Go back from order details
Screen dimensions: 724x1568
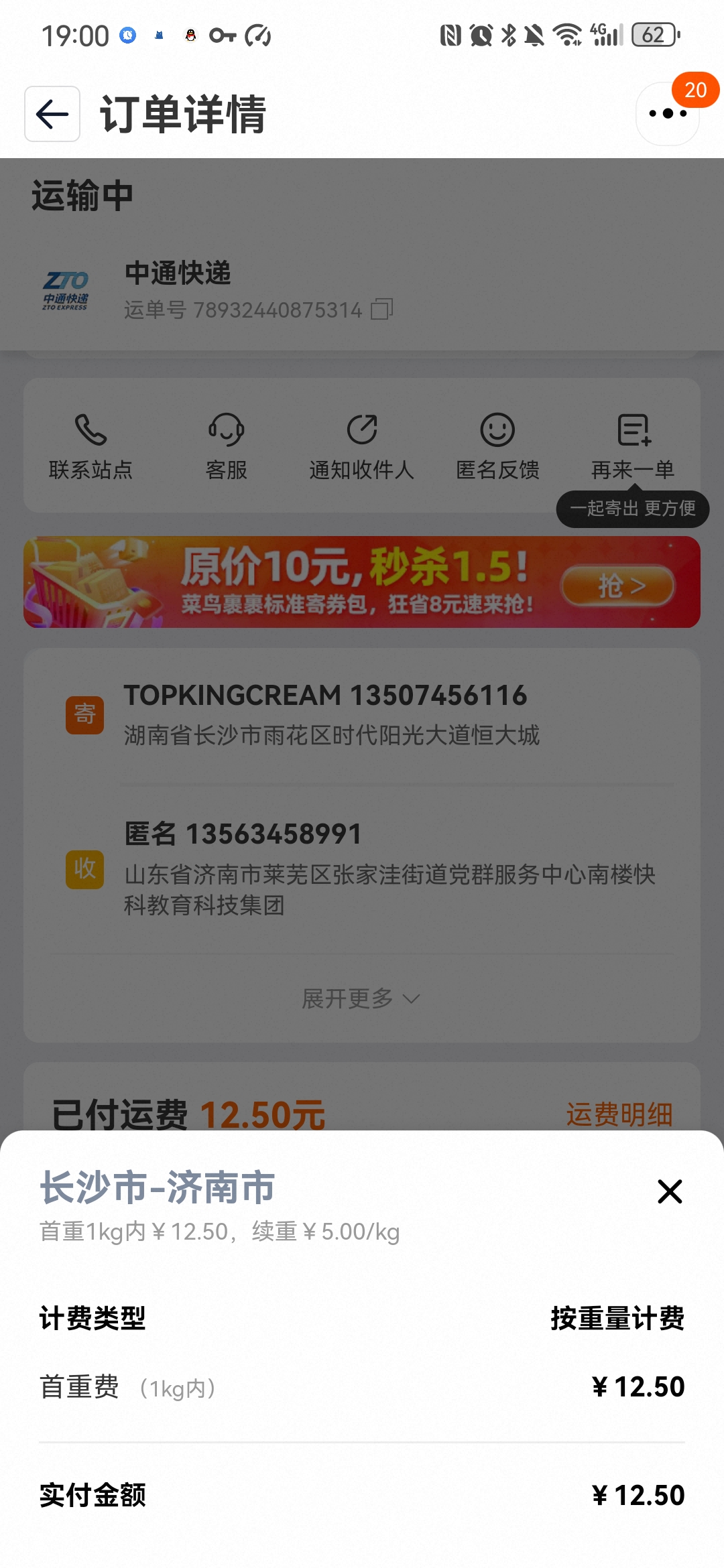click(x=52, y=114)
